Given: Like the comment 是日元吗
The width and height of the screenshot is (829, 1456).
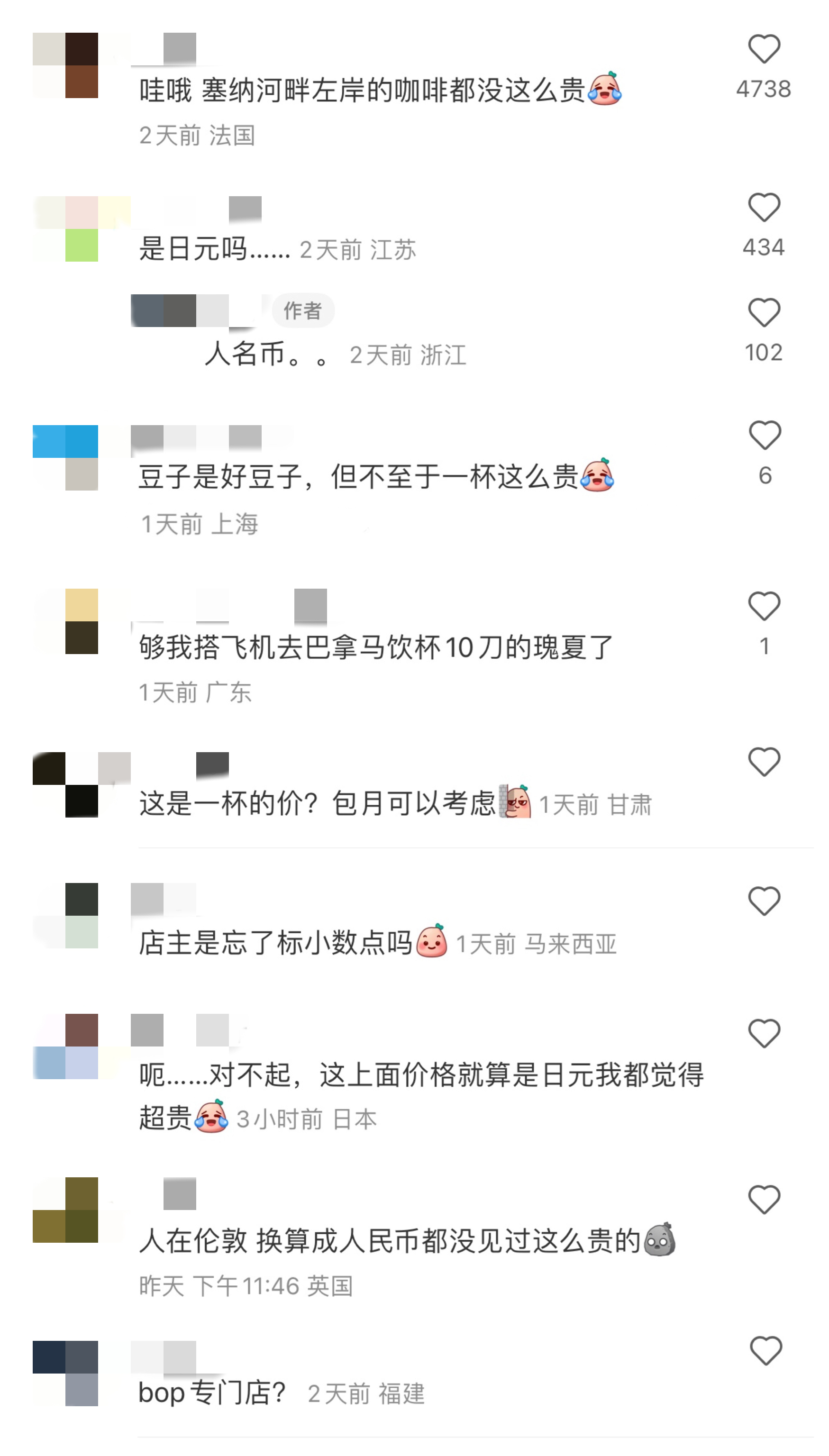Looking at the screenshot, I should 764,207.
